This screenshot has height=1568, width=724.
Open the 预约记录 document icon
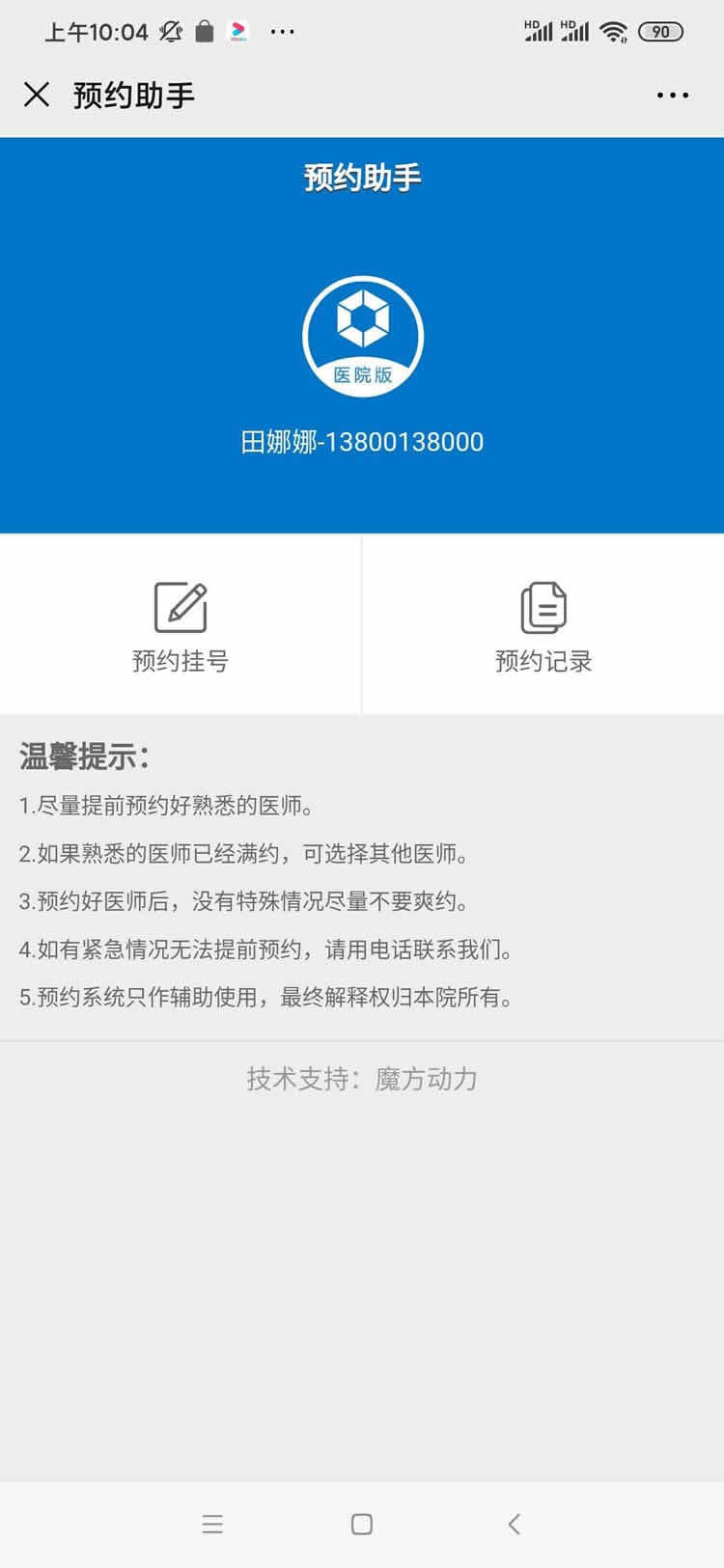click(x=543, y=607)
